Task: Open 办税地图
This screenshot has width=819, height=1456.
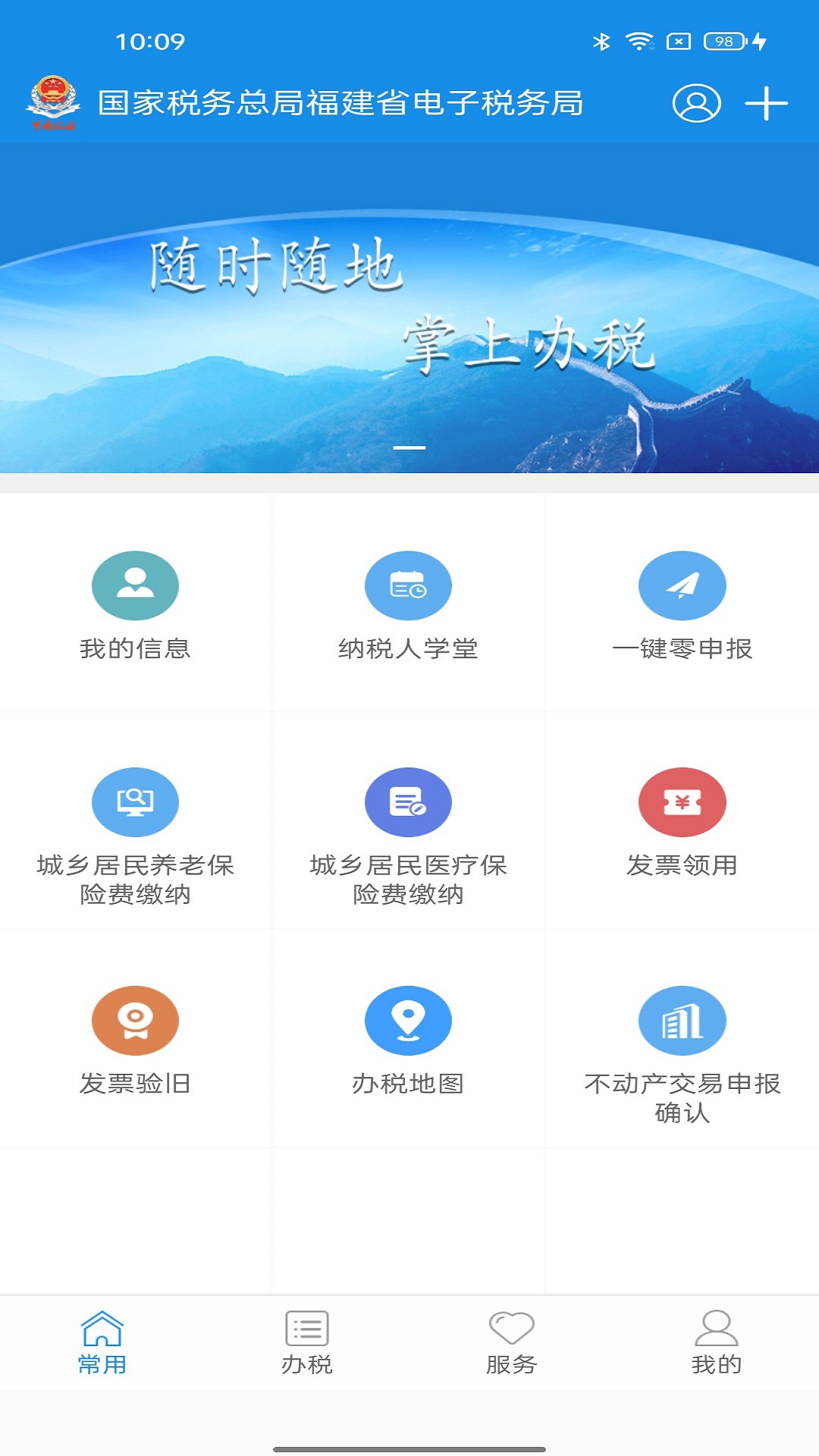Action: pyautogui.click(x=408, y=1040)
